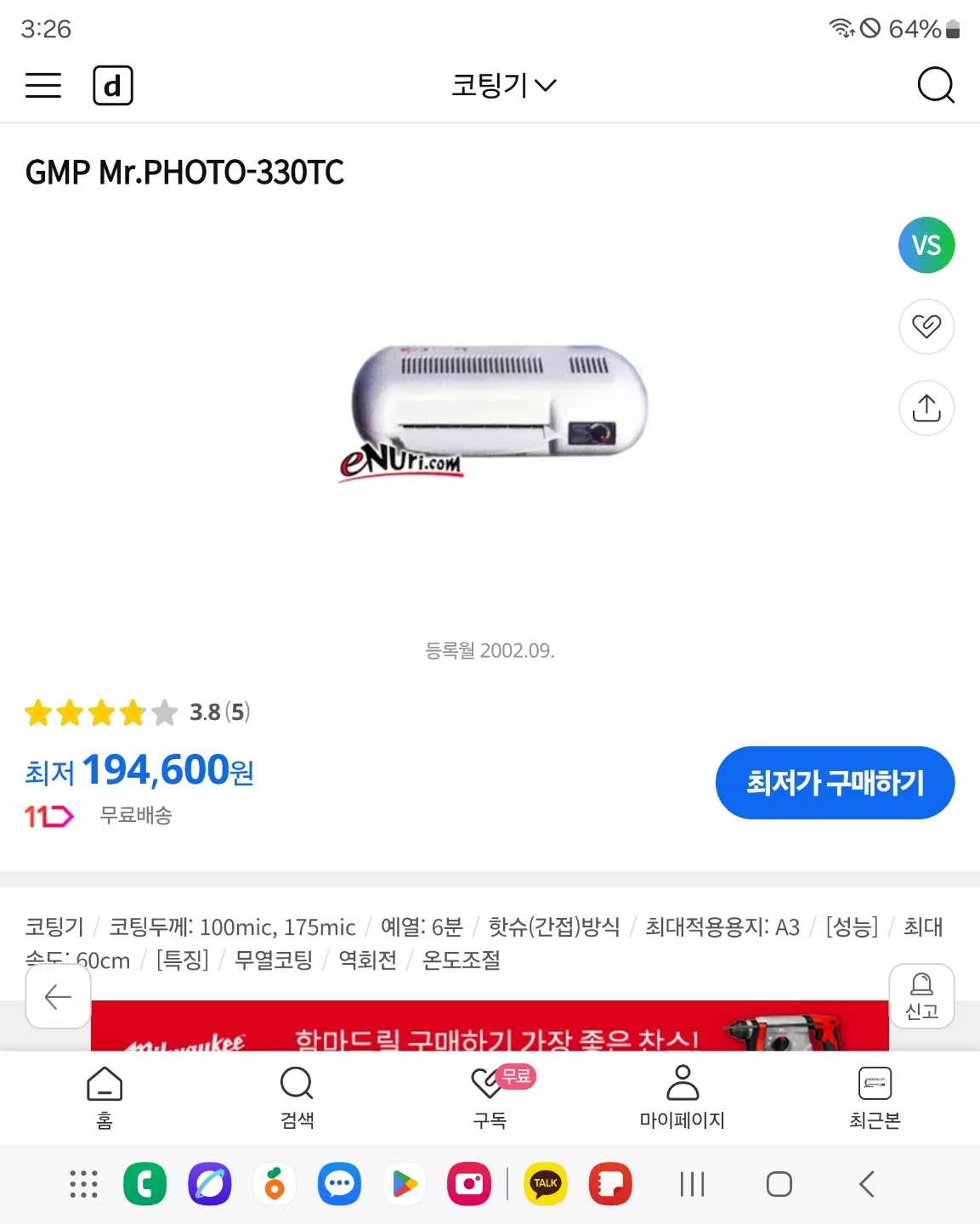Open the search magnifier icon

click(936, 85)
